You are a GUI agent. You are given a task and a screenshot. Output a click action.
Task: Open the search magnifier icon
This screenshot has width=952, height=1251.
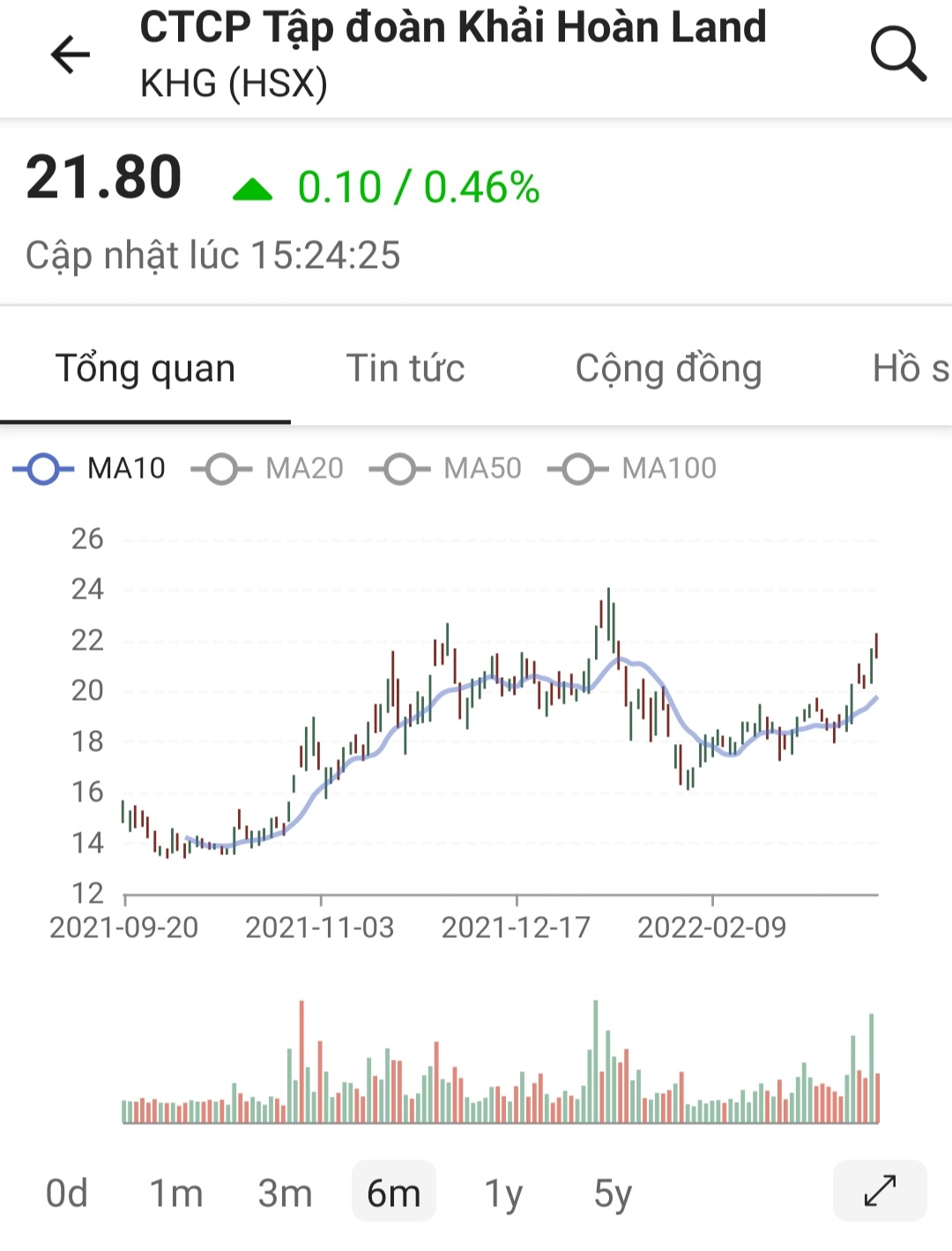click(897, 55)
